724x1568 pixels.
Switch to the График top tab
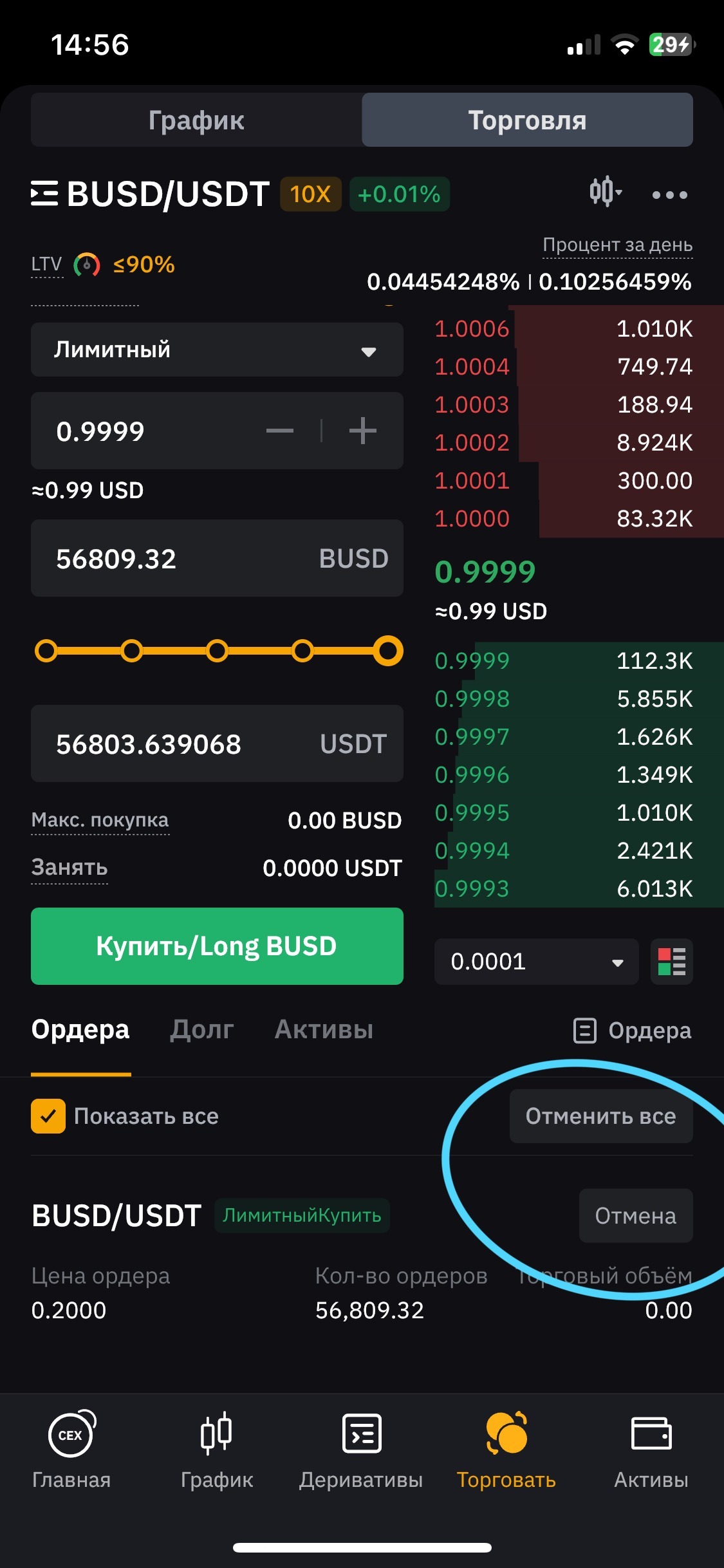pos(196,120)
